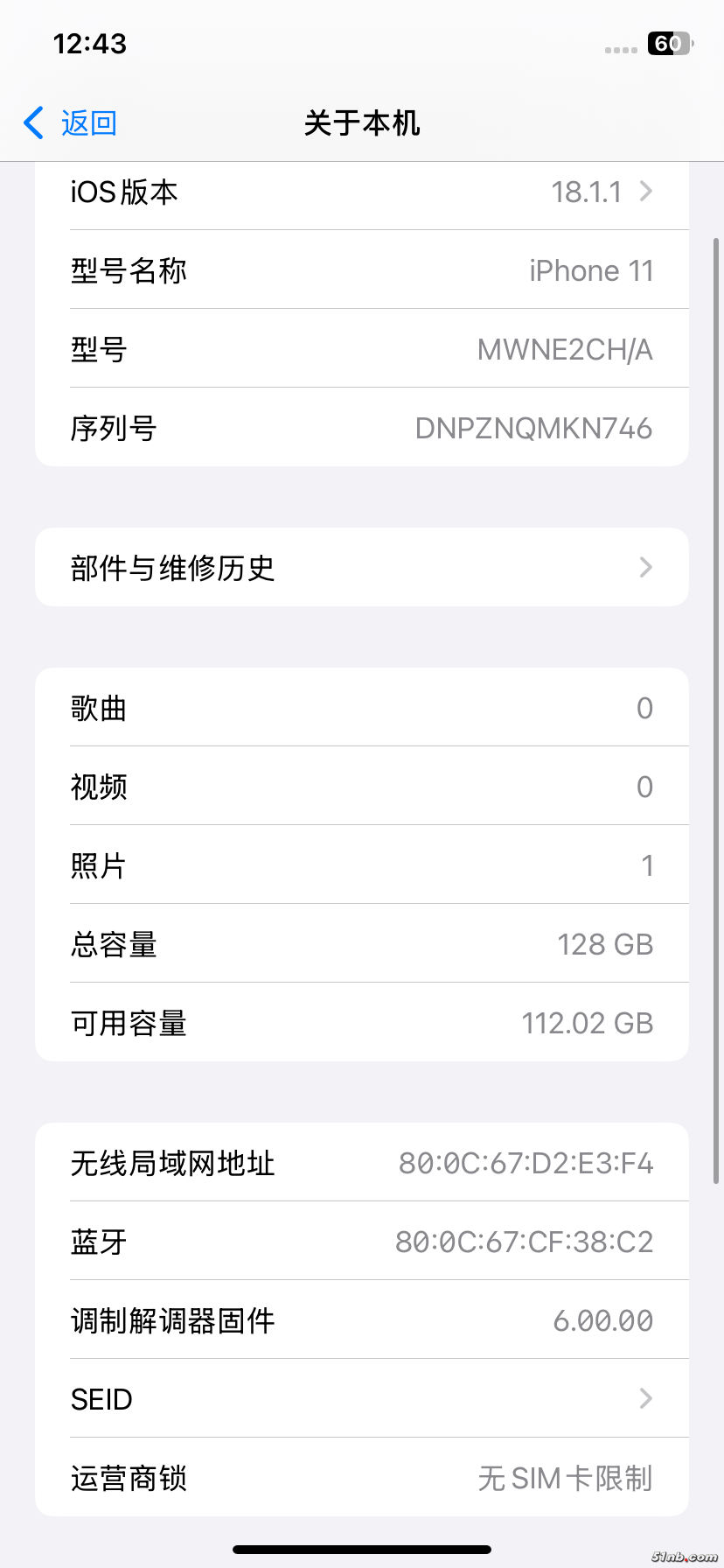
Task: Open the SEID row
Action: 362,1399
